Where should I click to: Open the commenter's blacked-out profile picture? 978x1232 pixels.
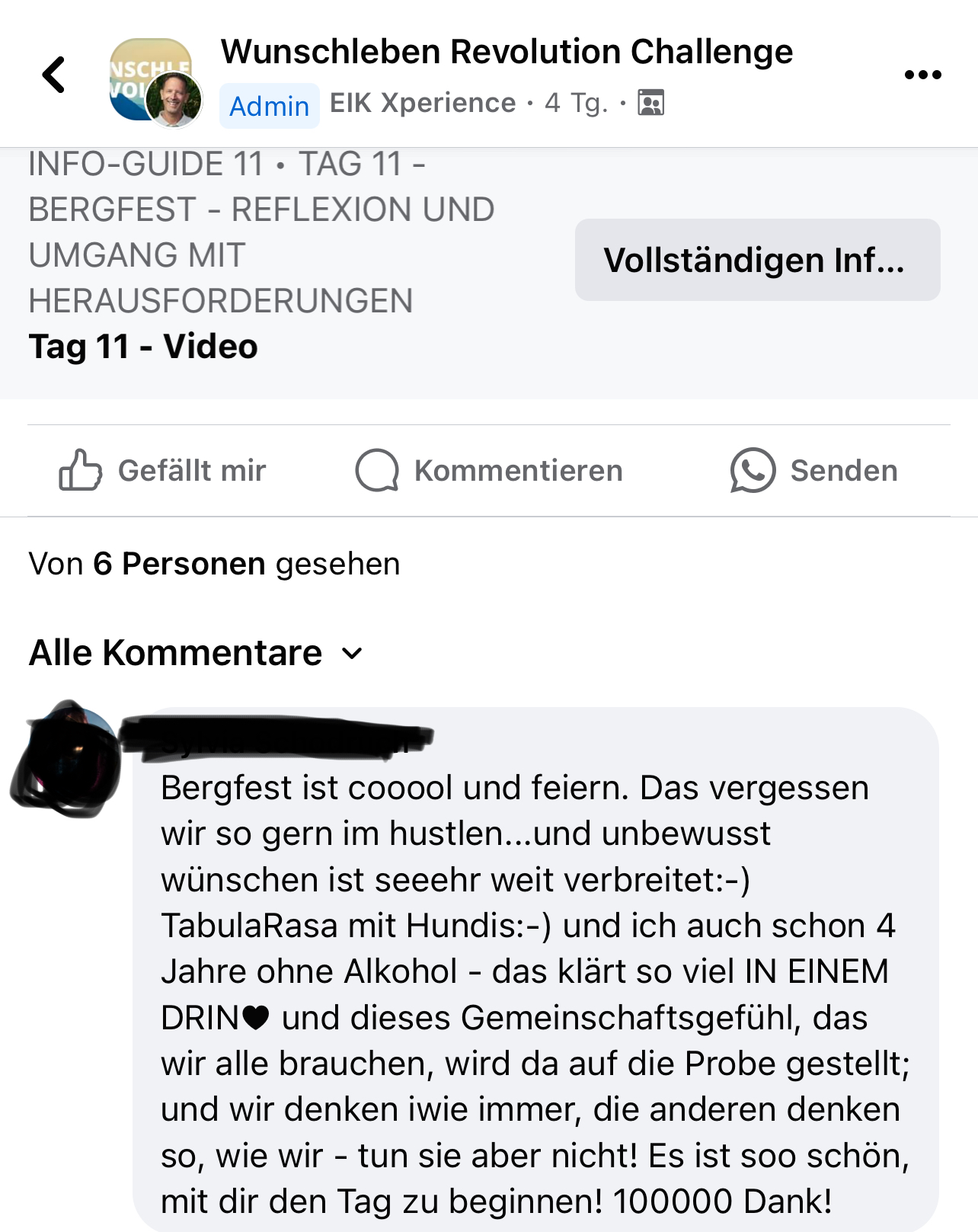69,758
